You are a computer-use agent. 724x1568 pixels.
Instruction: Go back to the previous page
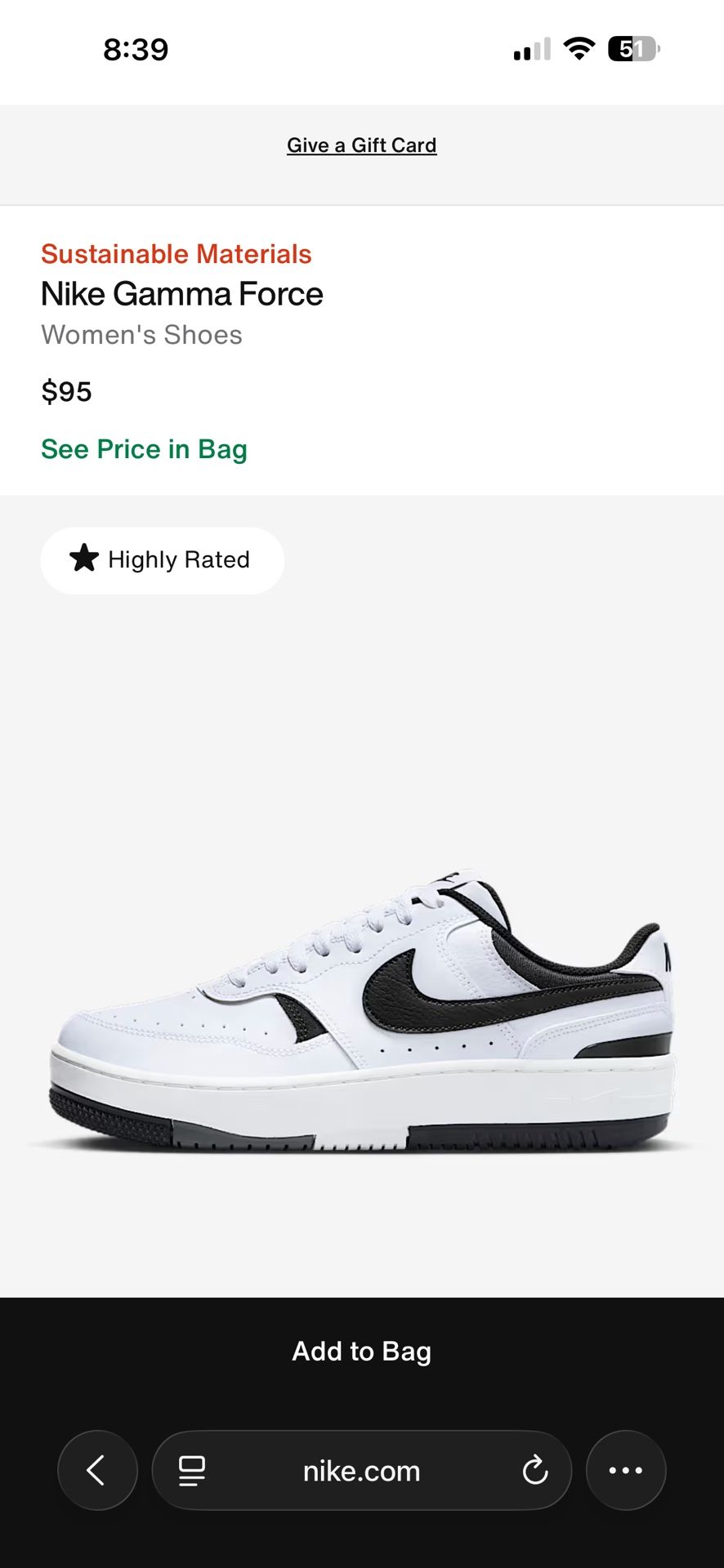tap(97, 1470)
